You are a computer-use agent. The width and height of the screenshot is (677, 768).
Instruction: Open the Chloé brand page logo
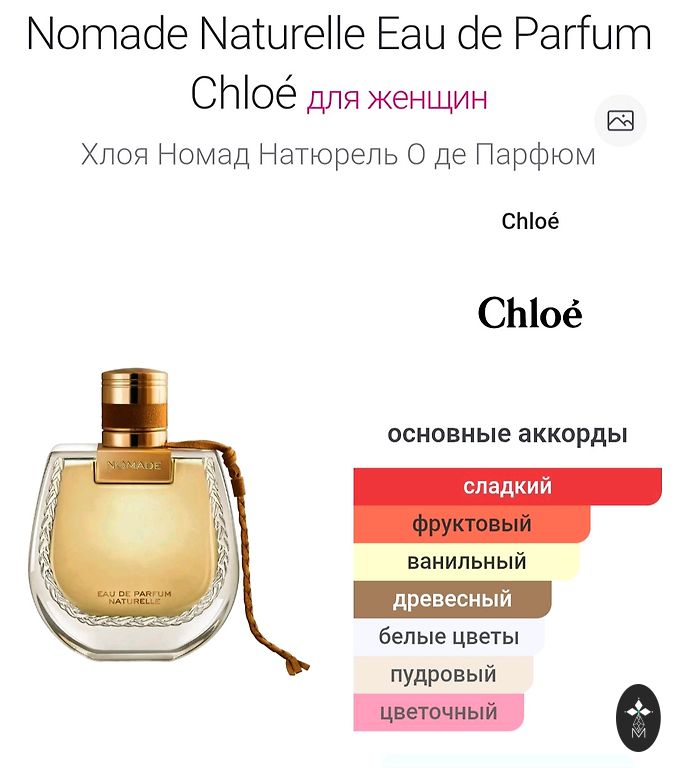pos(530,312)
